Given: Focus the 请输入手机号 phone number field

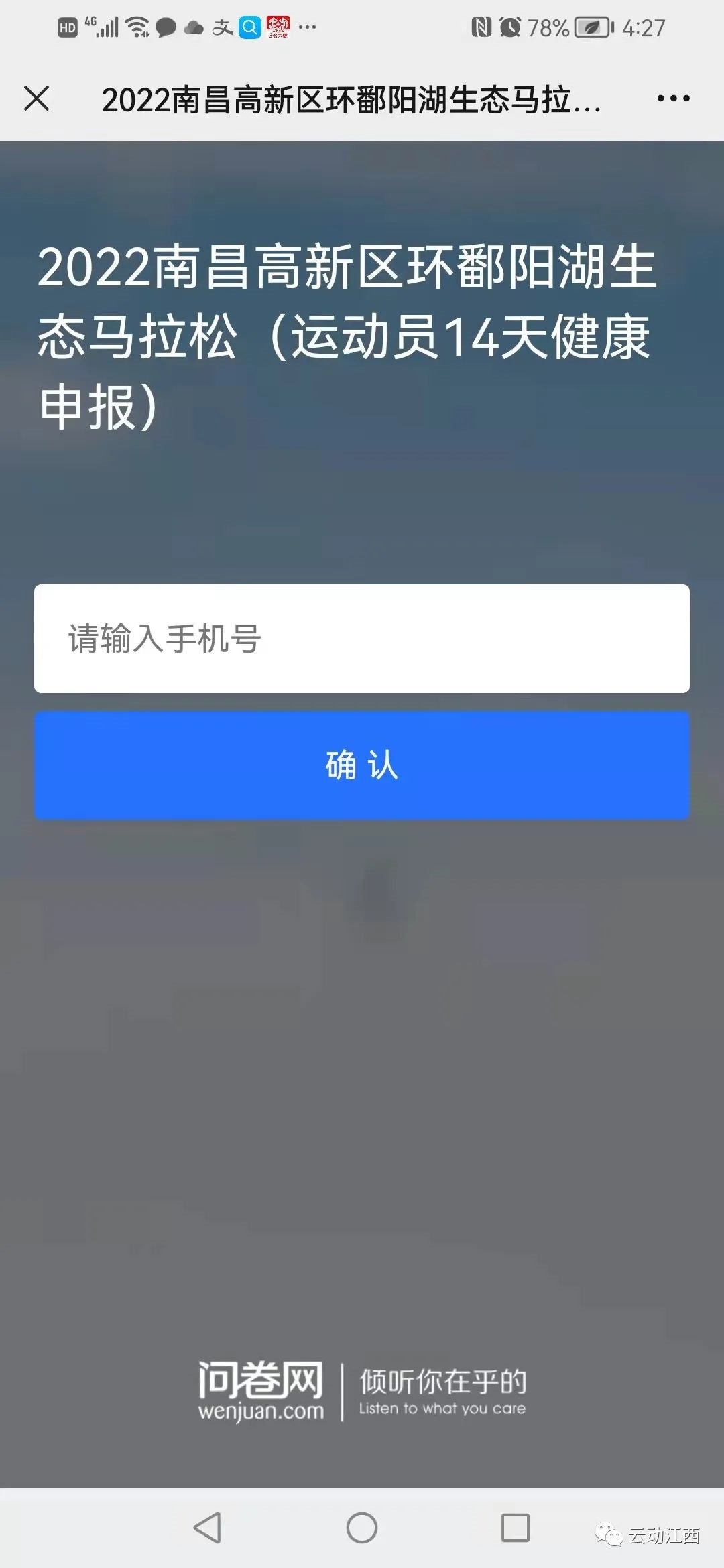Looking at the screenshot, I should pos(362,638).
